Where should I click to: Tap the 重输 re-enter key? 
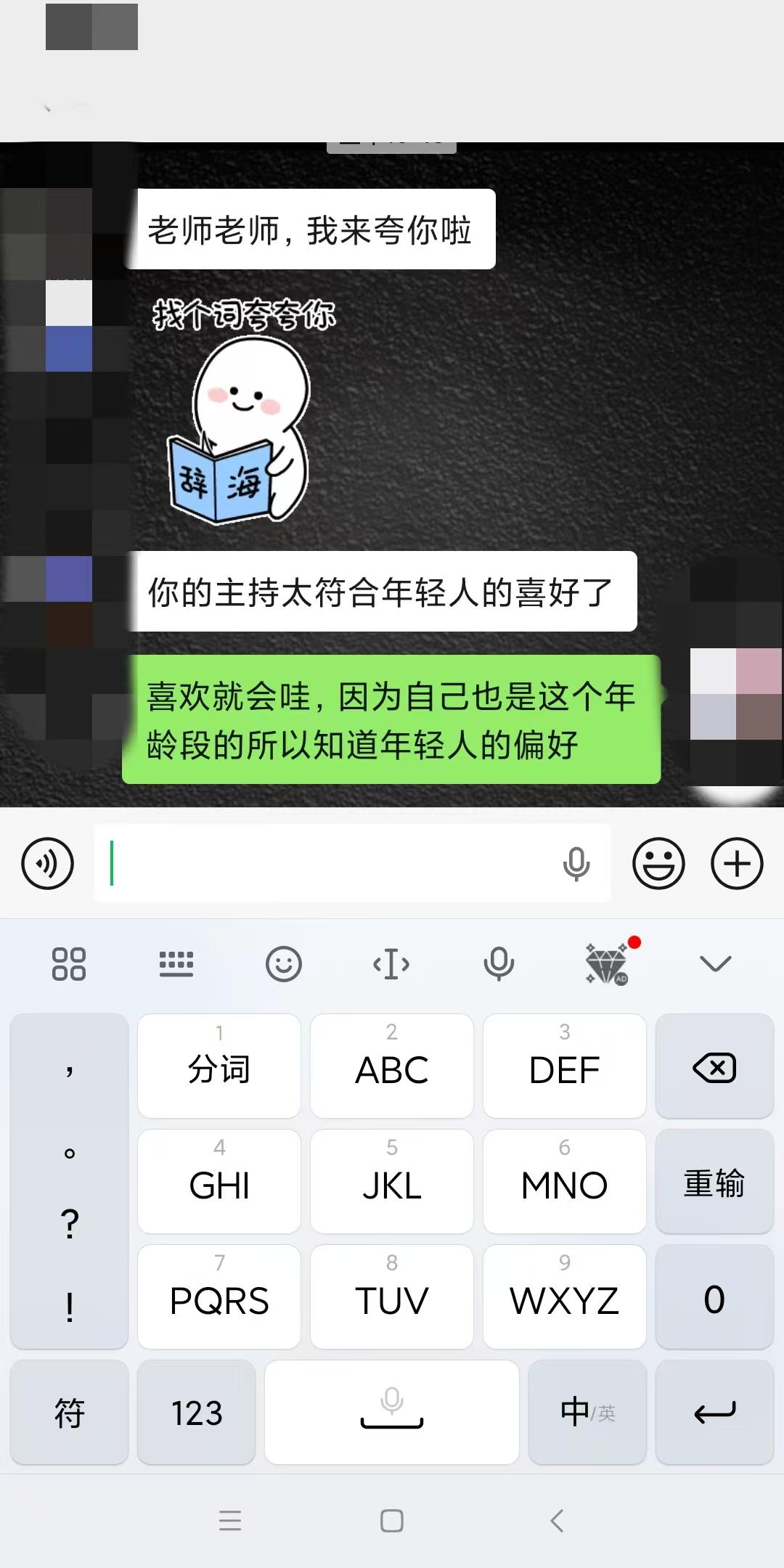click(x=714, y=1181)
